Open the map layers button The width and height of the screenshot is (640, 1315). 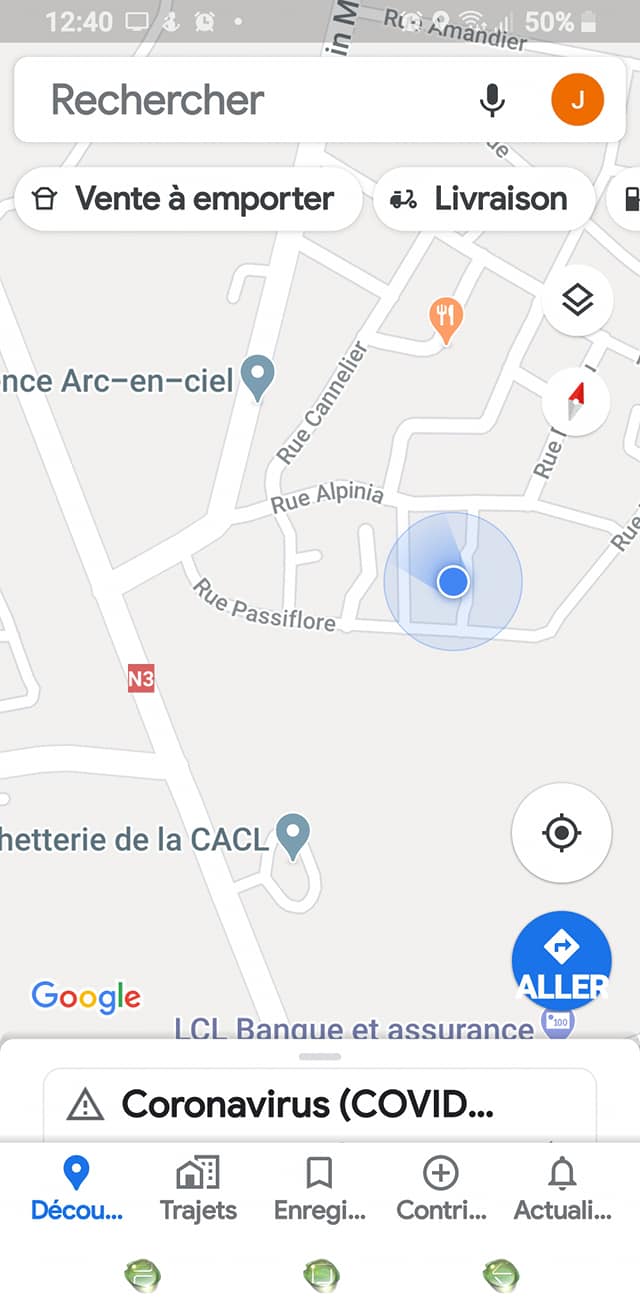(577, 299)
